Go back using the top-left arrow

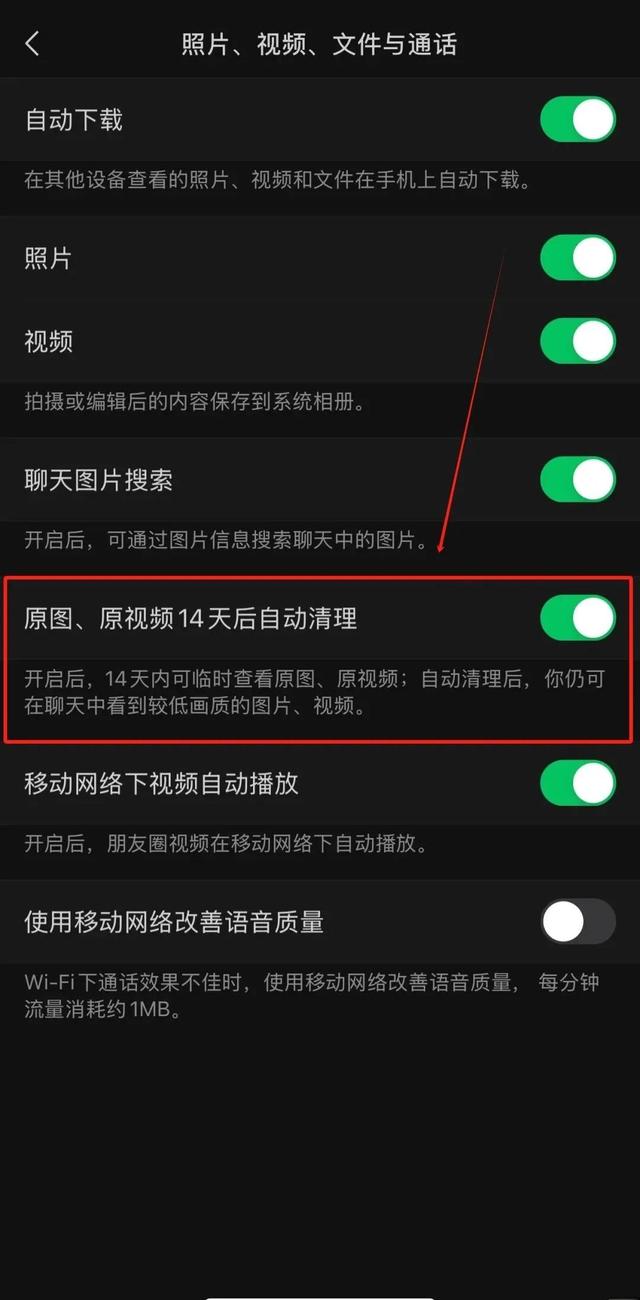click(x=33, y=44)
